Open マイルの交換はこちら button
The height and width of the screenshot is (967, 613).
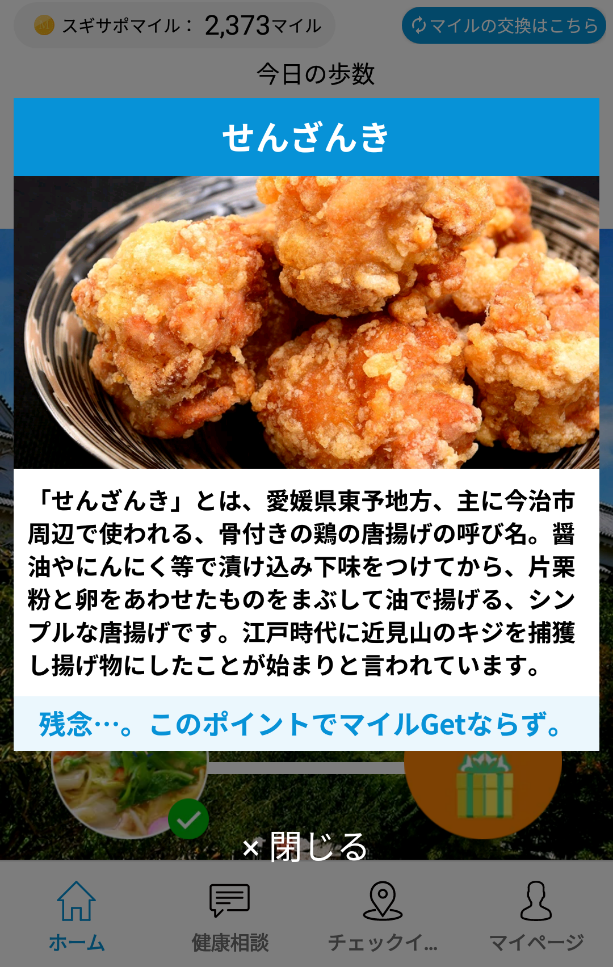[x=504, y=26]
